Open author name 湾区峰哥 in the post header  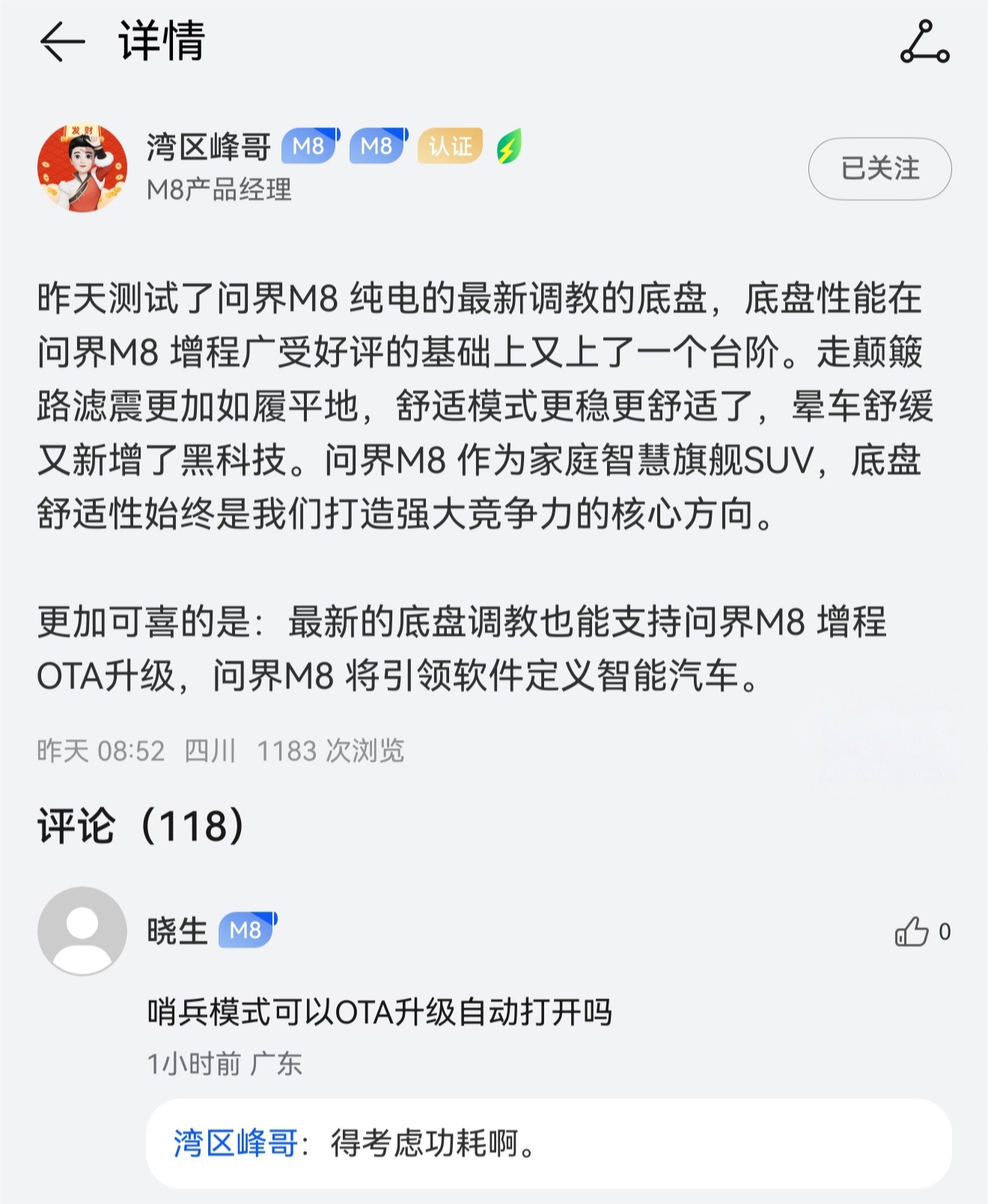208,147
